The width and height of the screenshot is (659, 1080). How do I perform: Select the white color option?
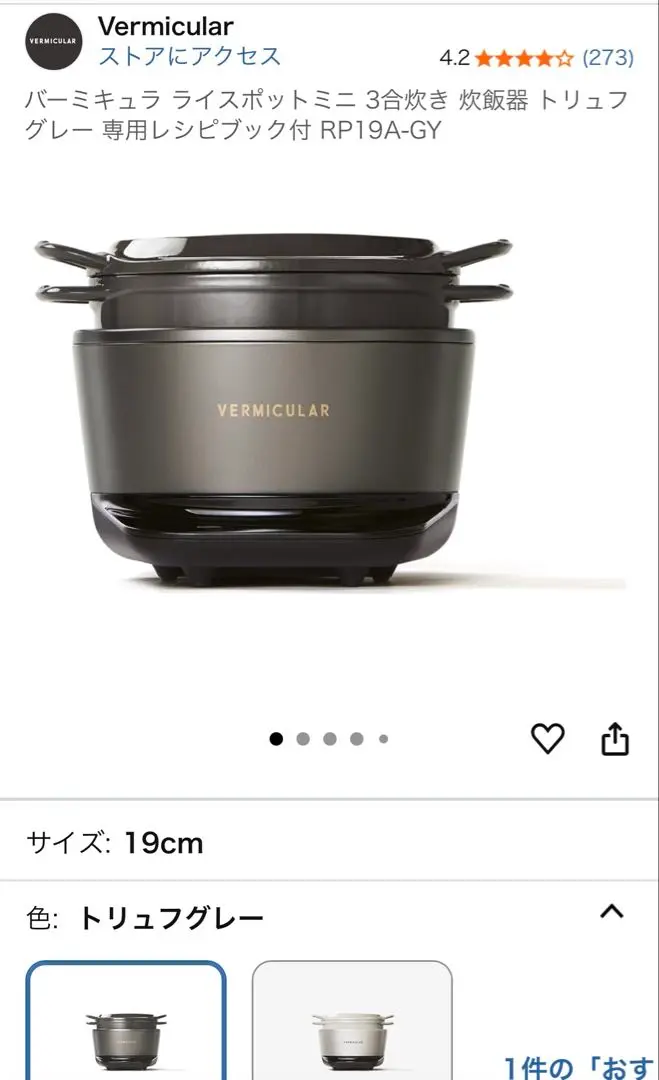[x=352, y=1021]
